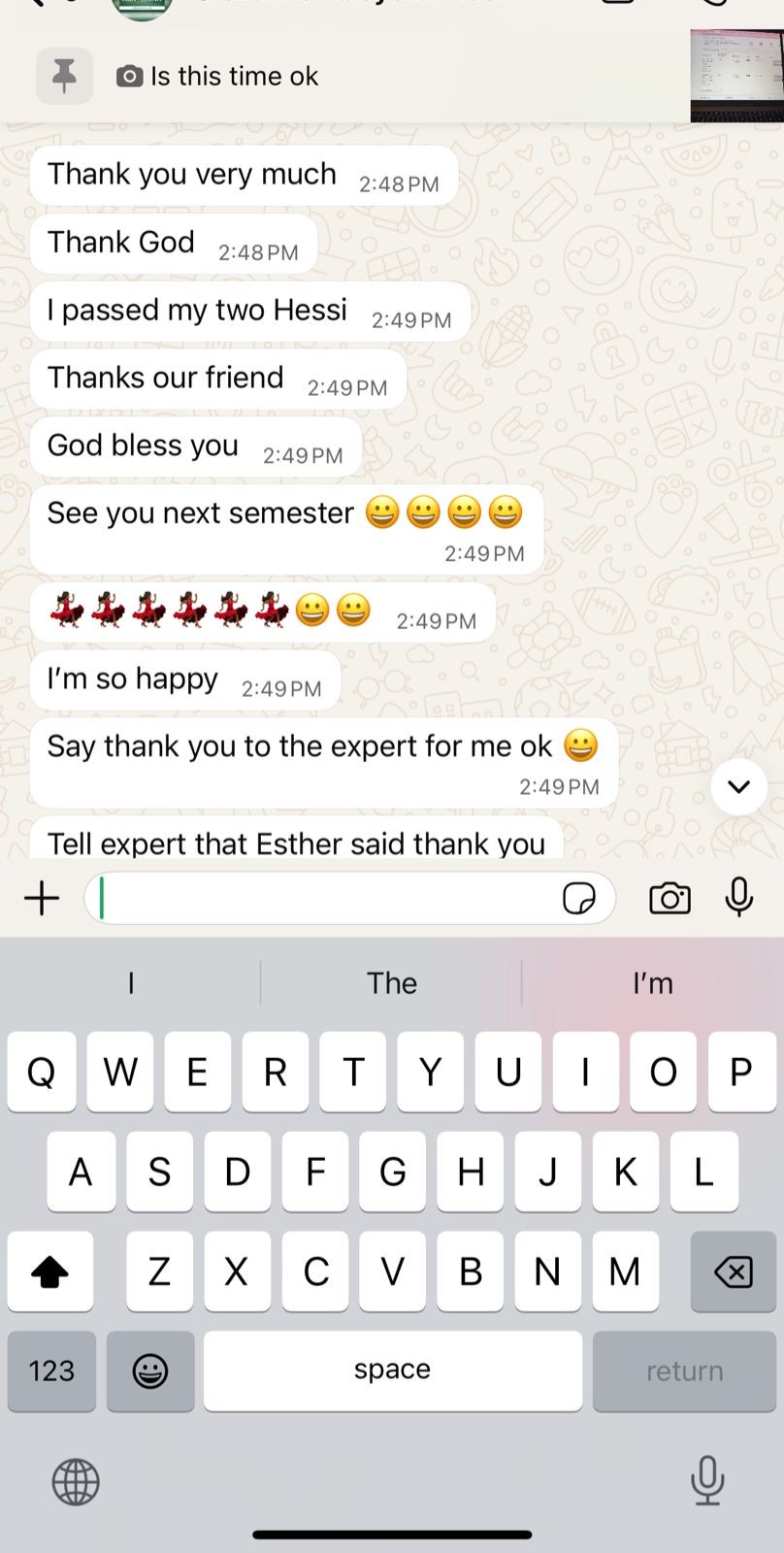Start keyboard dictation
The image size is (784, 1553).
[707, 1480]
